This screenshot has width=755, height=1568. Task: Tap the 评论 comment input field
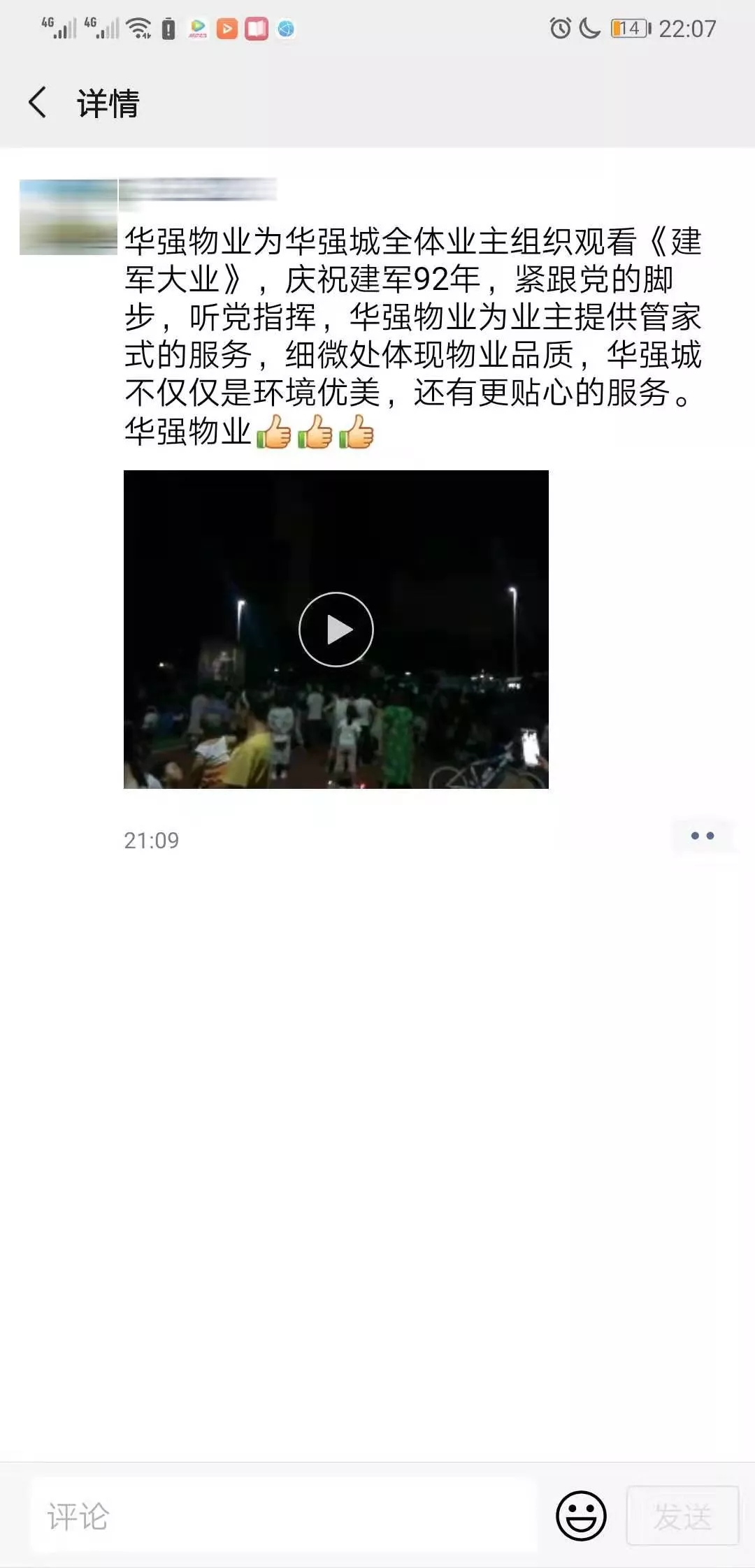click(284, 1516)
